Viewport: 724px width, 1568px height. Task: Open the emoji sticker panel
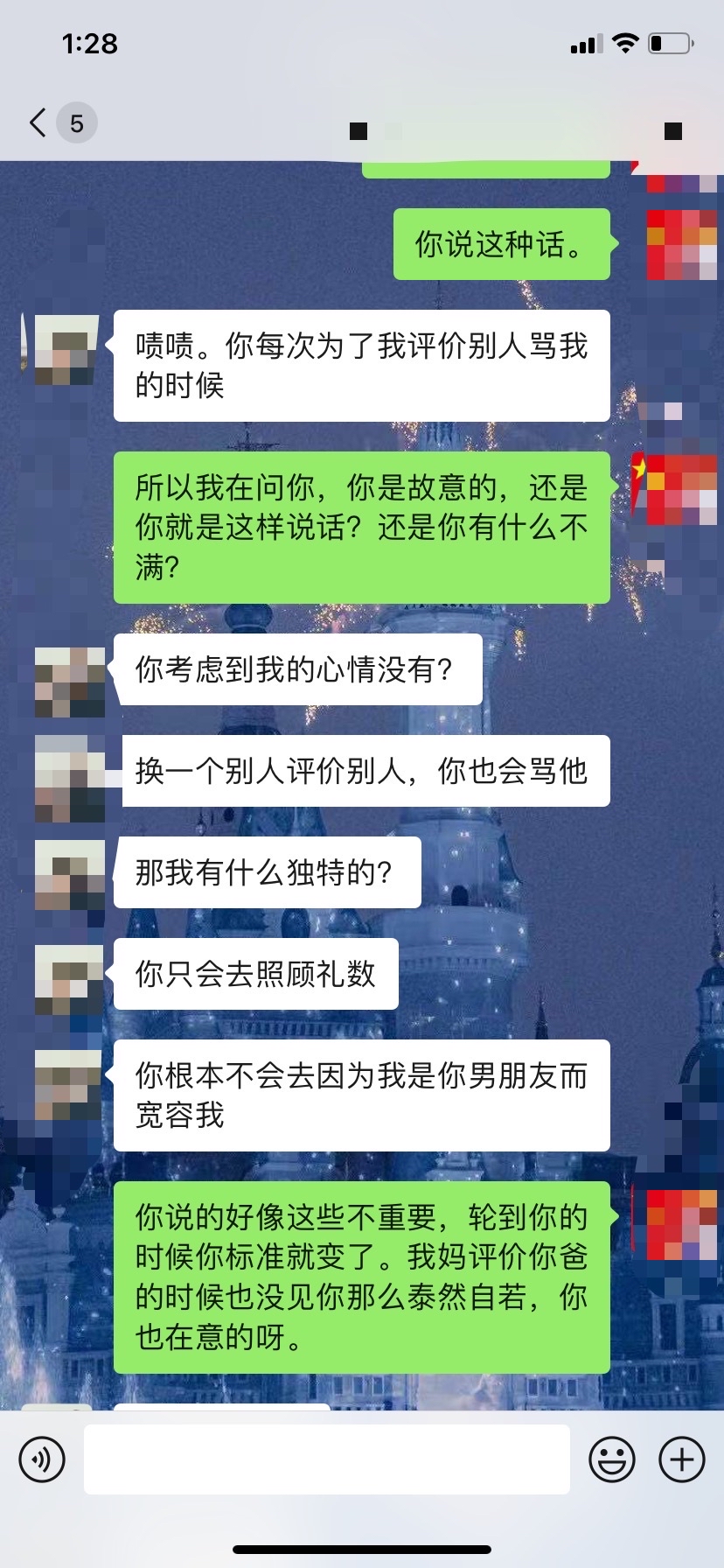coord(612,1459)
